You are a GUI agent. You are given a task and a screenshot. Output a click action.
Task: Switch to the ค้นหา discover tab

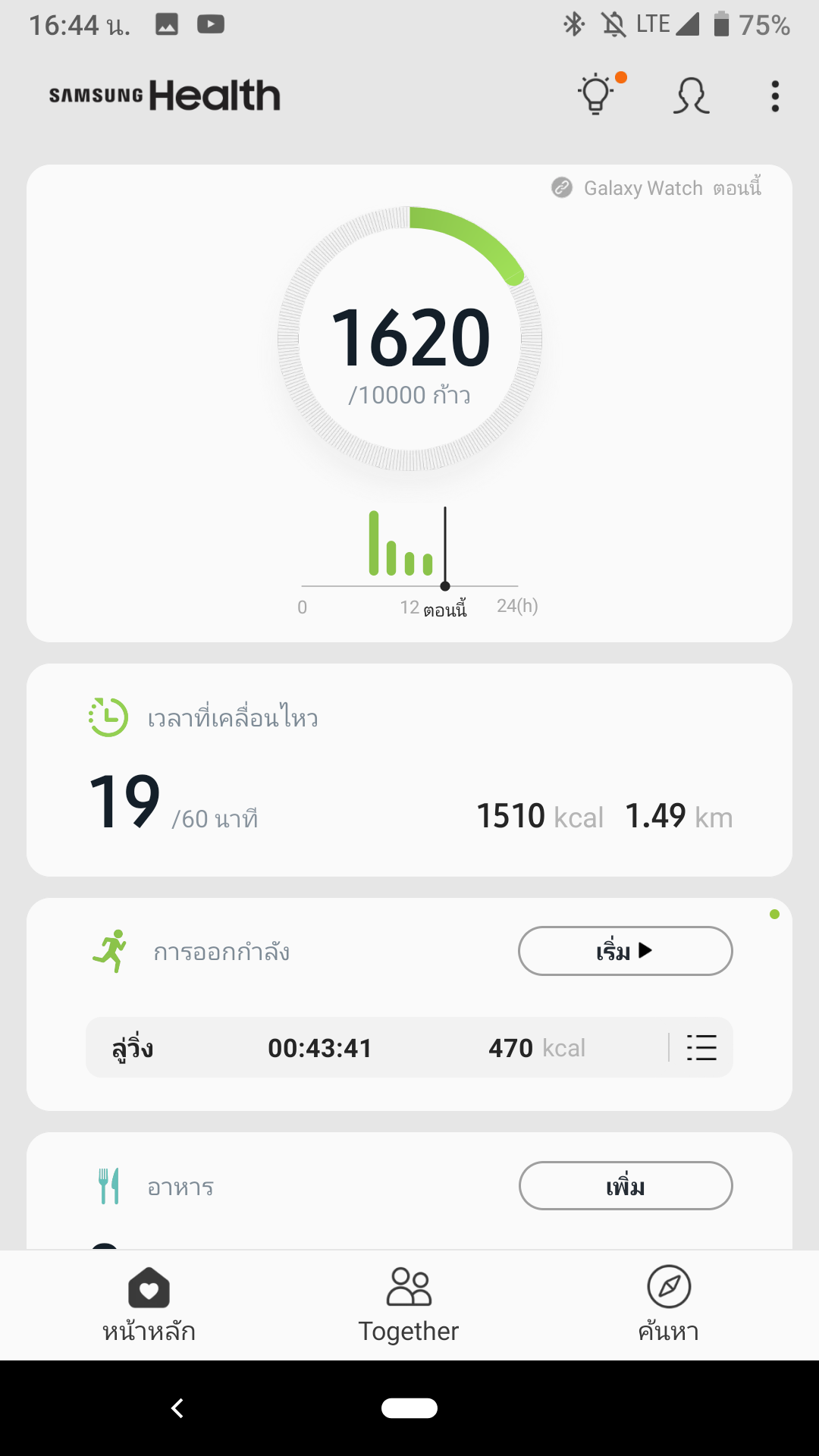[x=669, y=1306]
